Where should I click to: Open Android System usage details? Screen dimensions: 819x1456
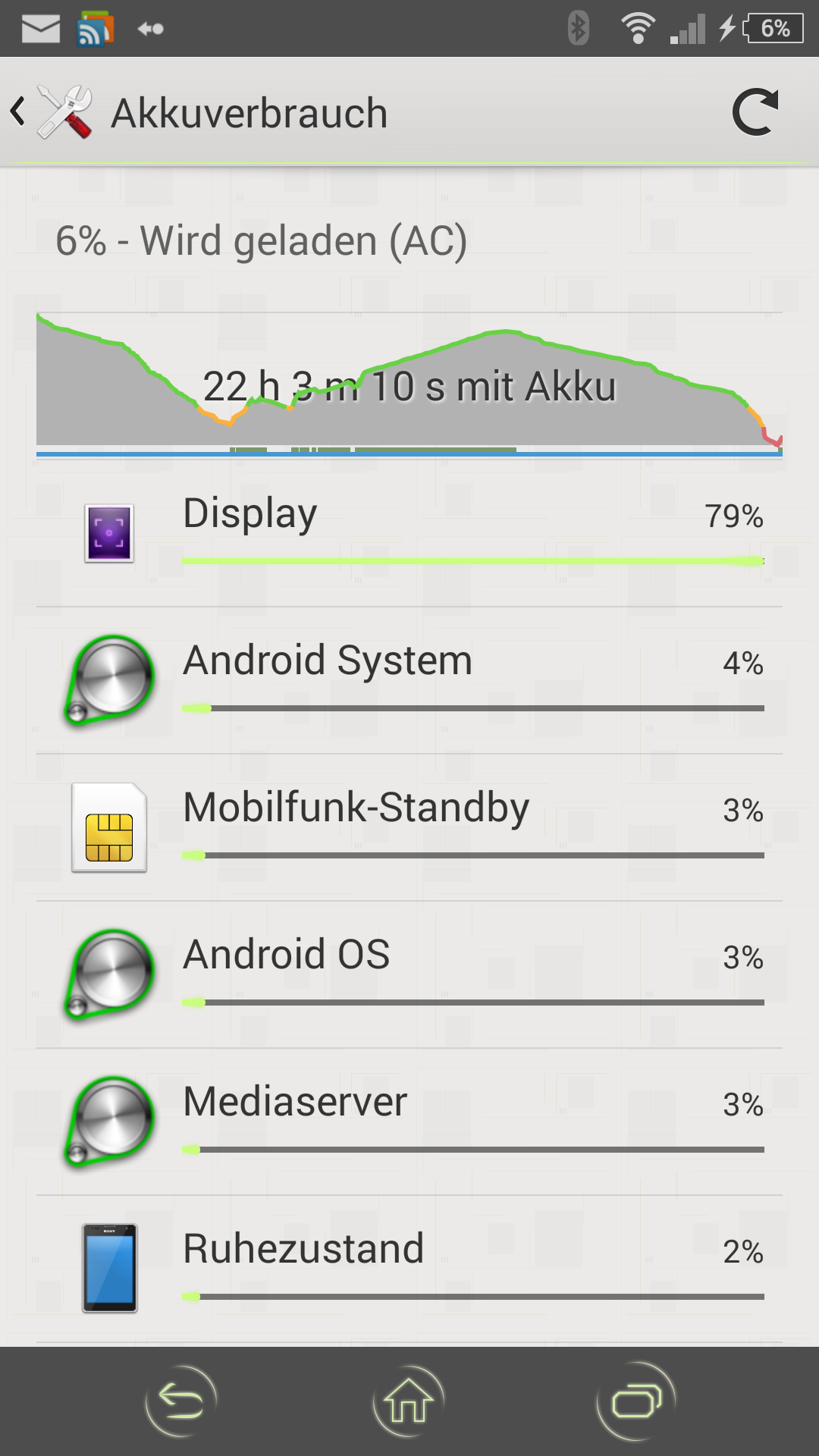click(409, 681)
